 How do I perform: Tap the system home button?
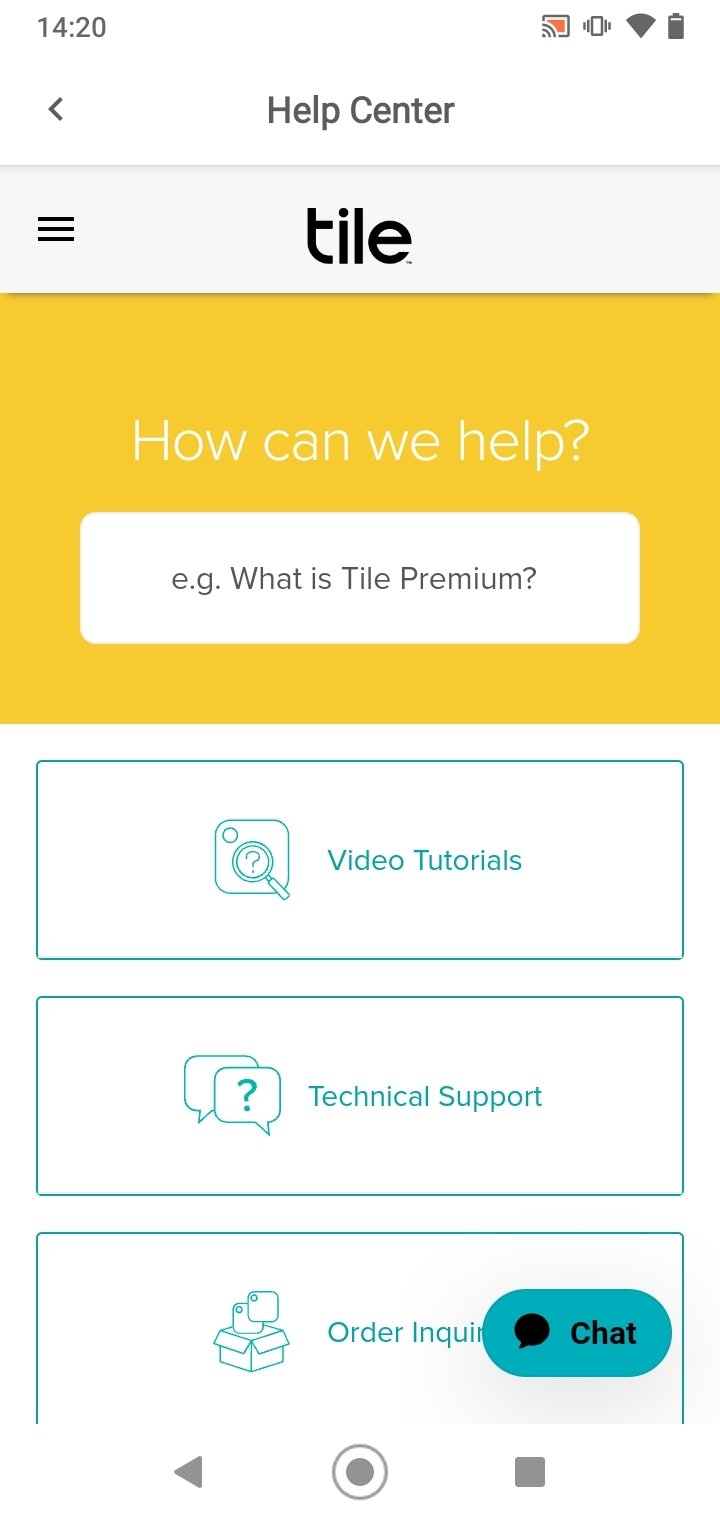[360, 1472]
